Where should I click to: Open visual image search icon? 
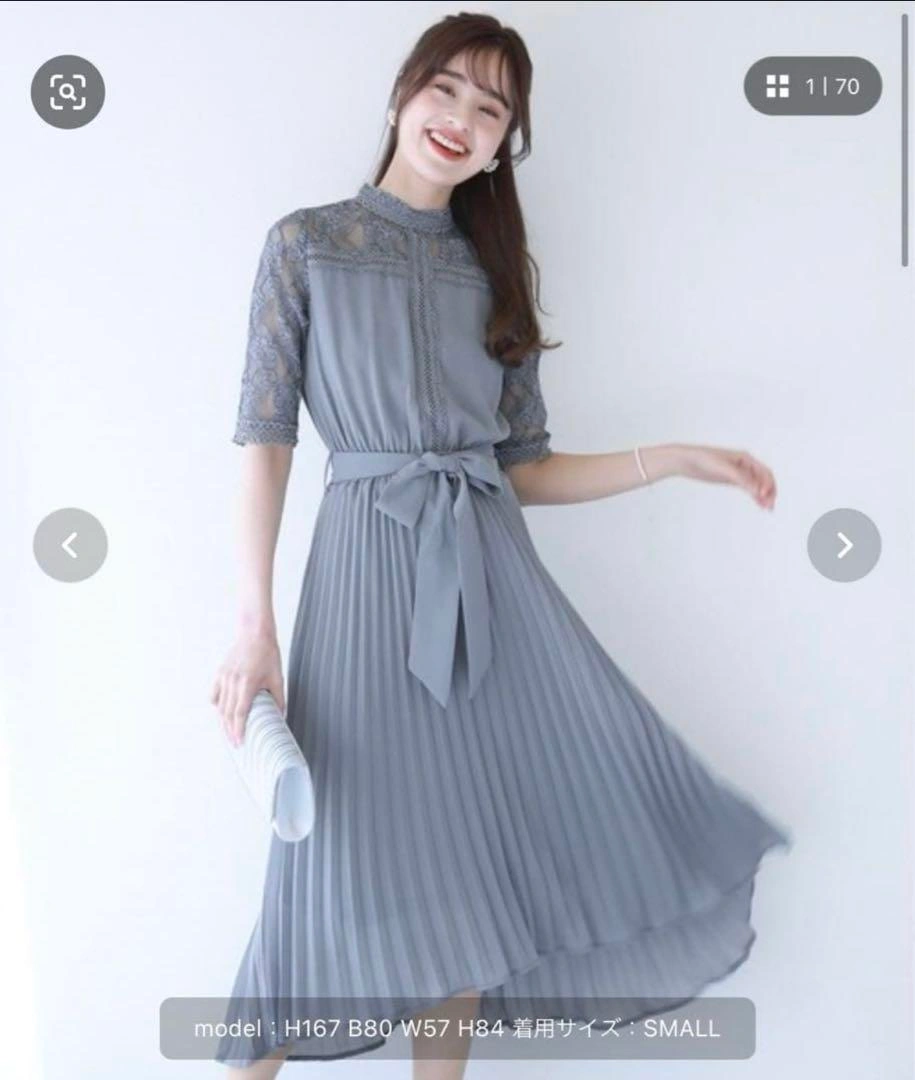point(67,93)
